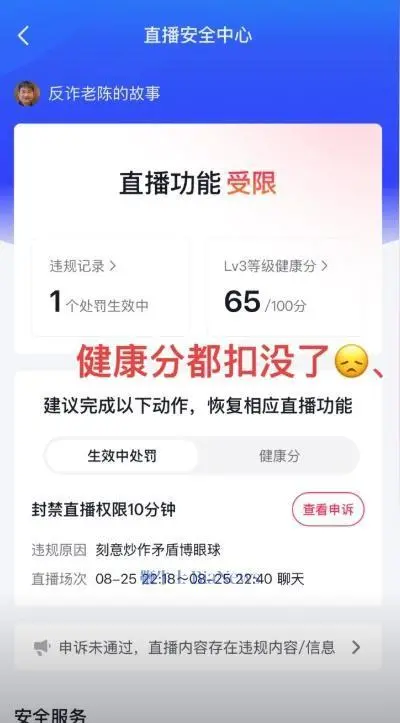
Task: Open 违规记录 details
Action: point(83,266)
